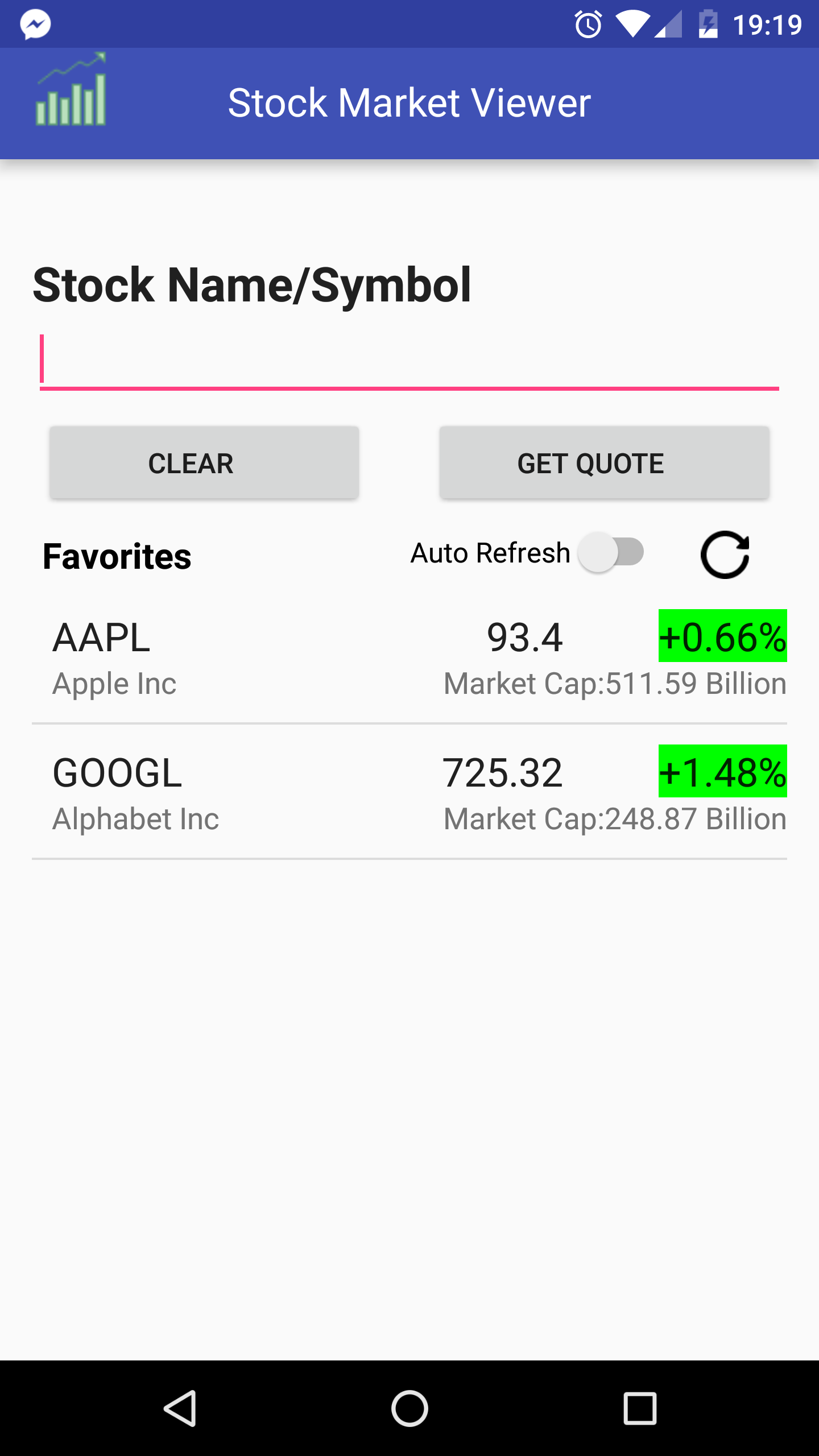Go to the home screen
Image resolution: width=819 pixels, height=1456 pixels.
tap(409, 1408)
